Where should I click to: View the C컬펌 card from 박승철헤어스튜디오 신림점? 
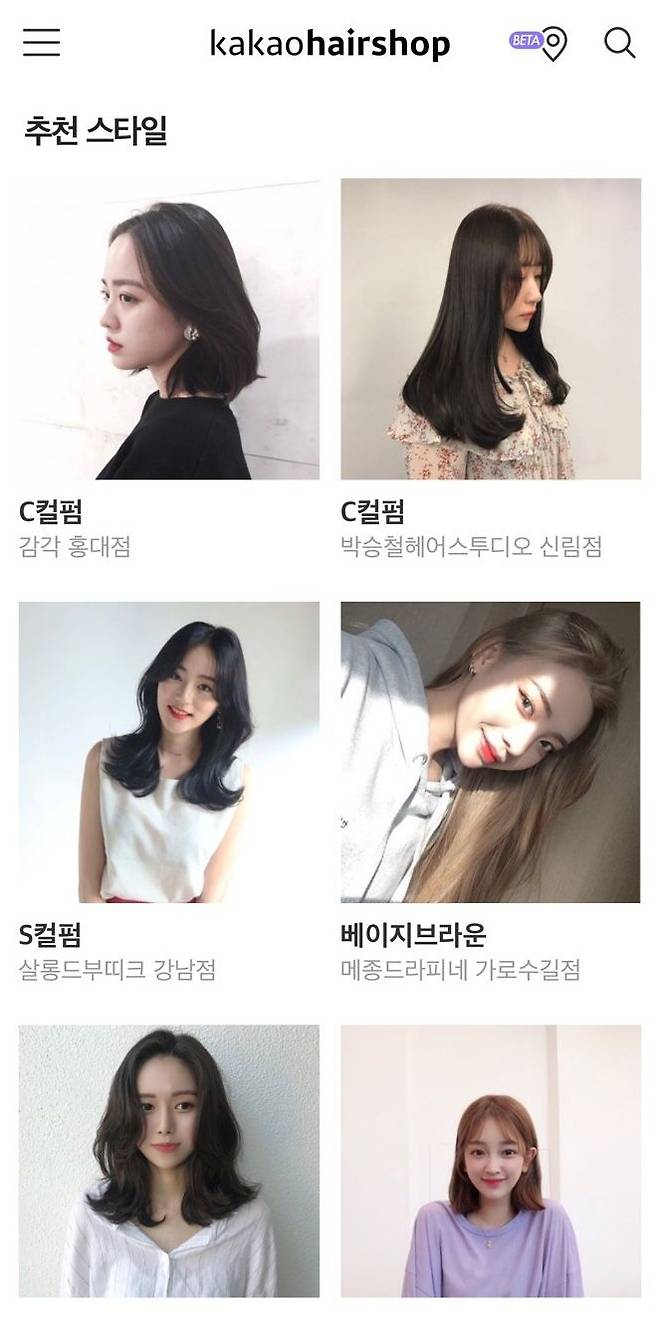click(x=490, y=329)
